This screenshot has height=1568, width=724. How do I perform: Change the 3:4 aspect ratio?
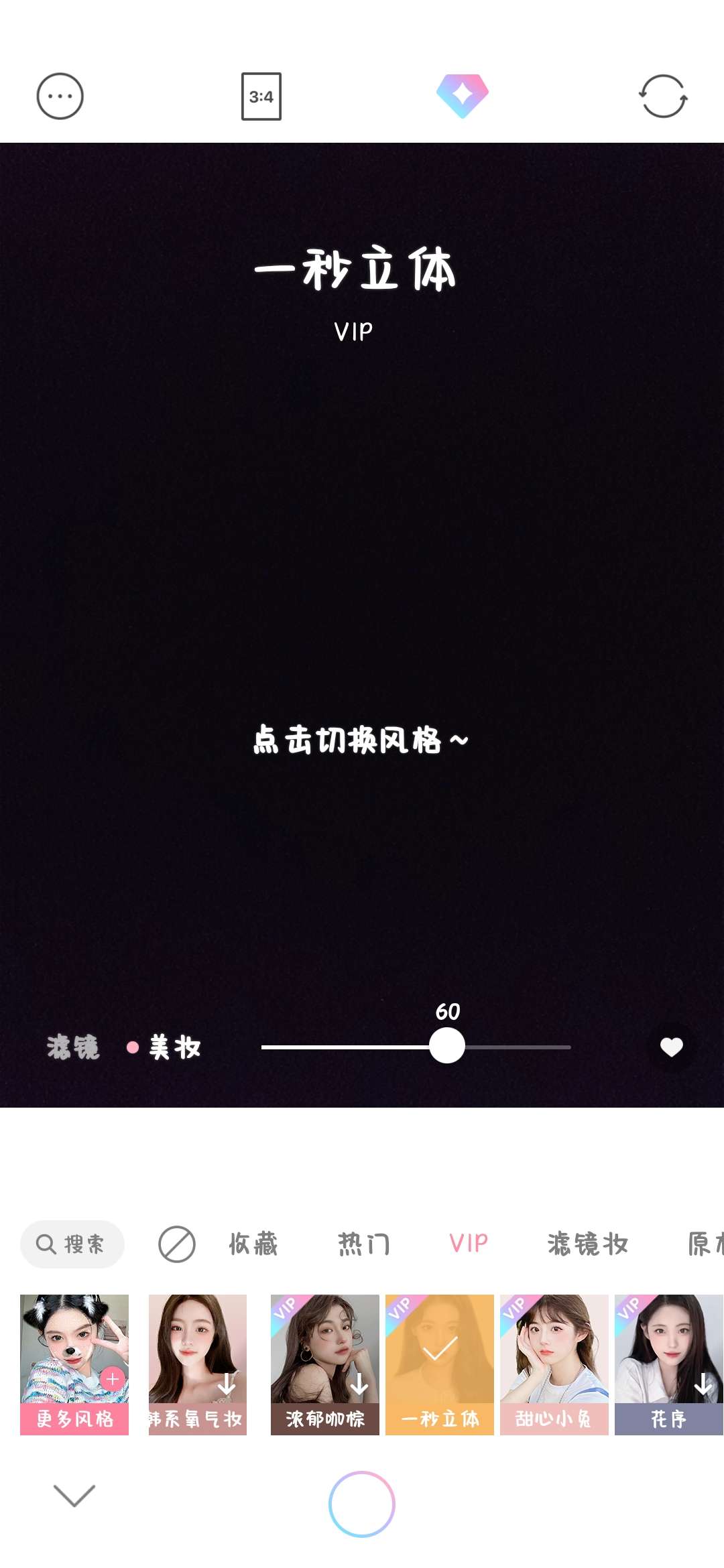[x=261, y=96]
